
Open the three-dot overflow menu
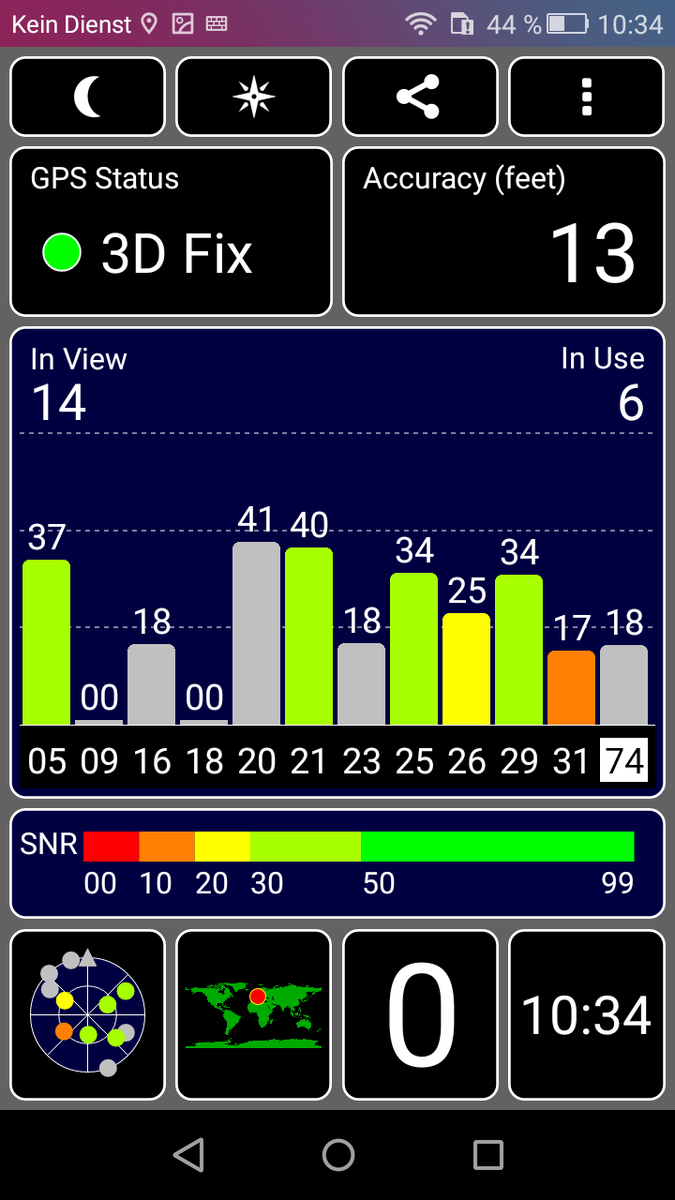pyautogui.click(x=586, y=97)
